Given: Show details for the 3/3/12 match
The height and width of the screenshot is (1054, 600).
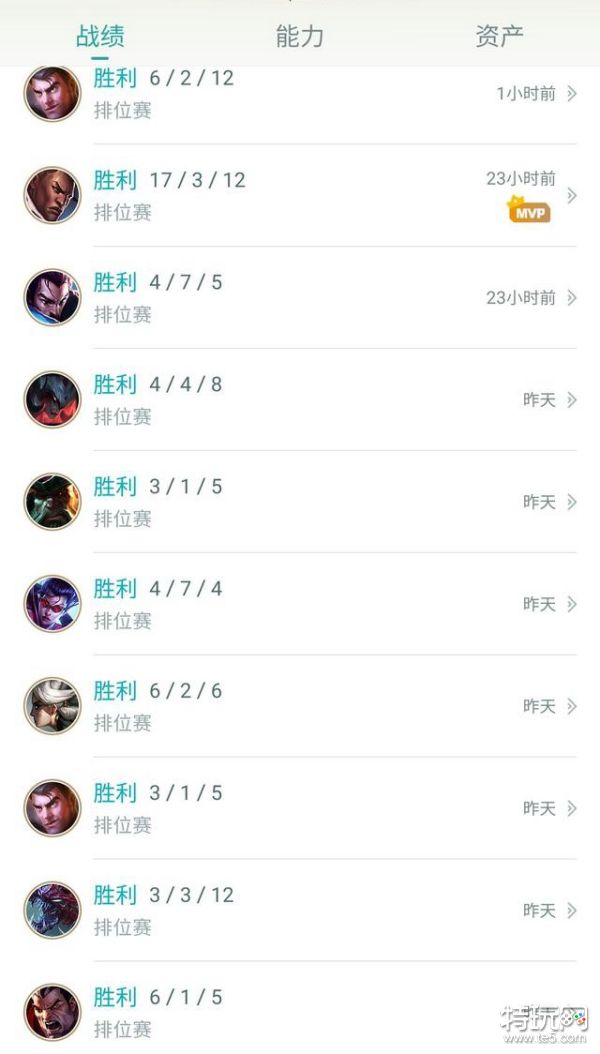Looking at the screenshot, I should point(300,910).
